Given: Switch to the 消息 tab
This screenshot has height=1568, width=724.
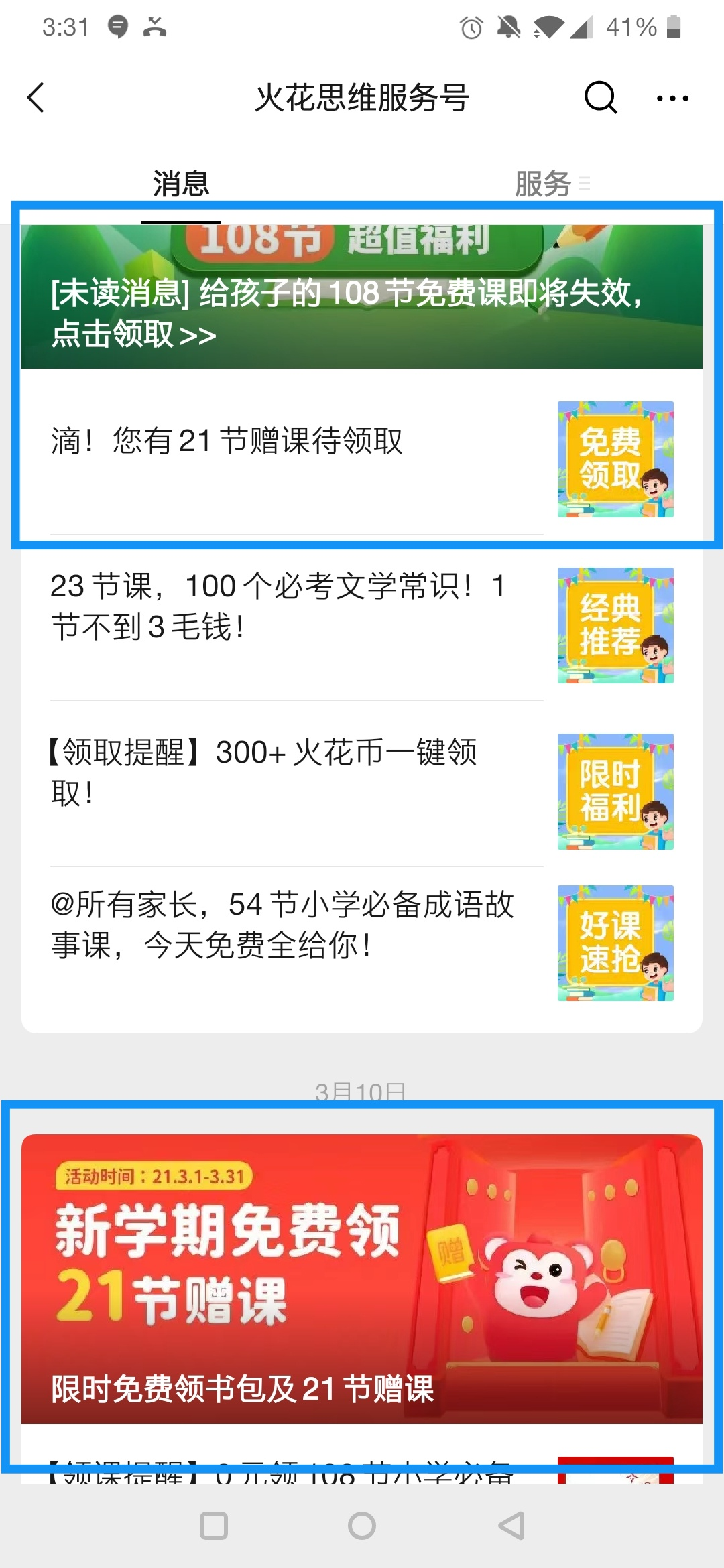Looking at the screenshot, I should pos(181,184).
